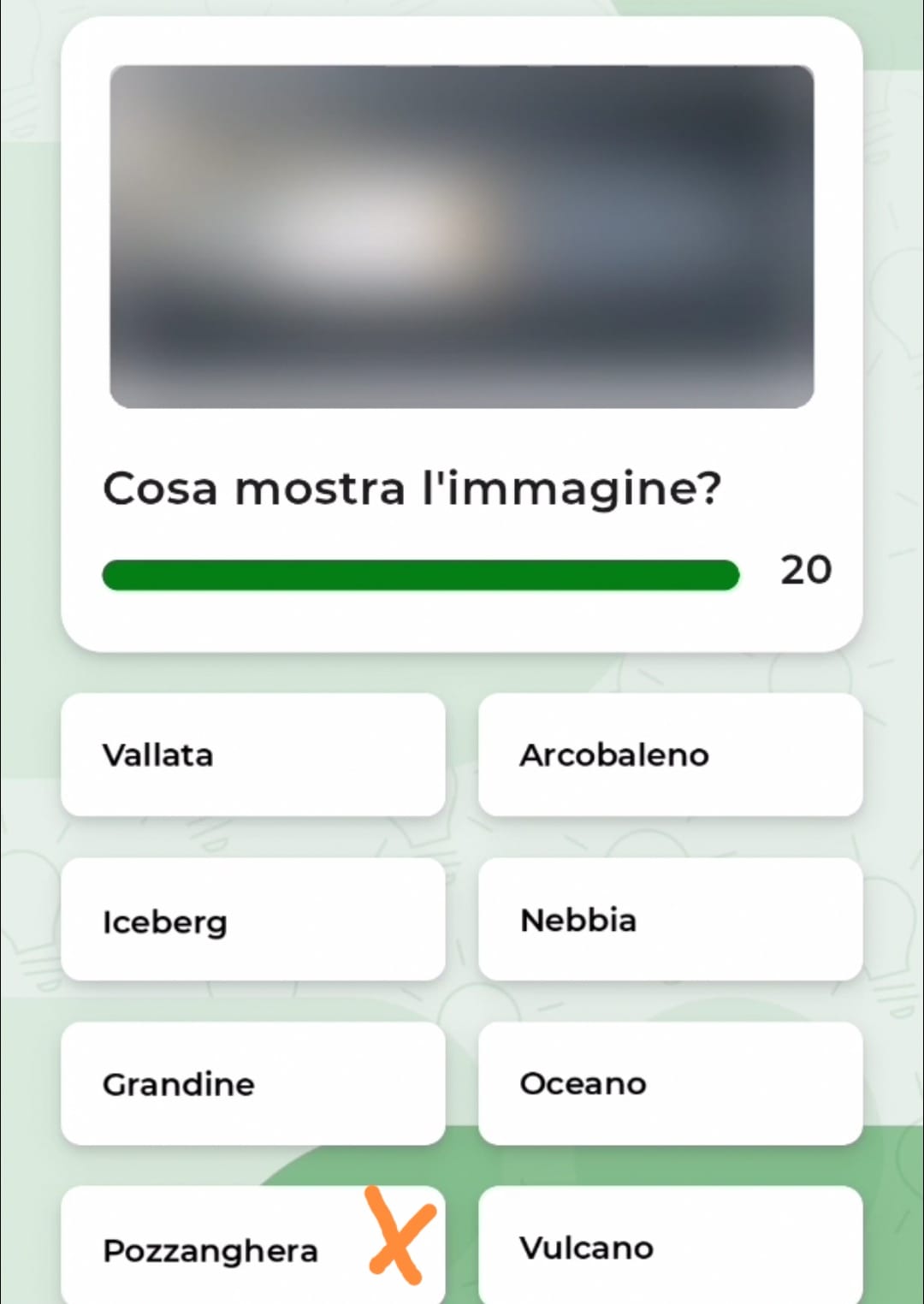Select Oceano as the answer
The image size is (924, 1304).
point(670,1083)
